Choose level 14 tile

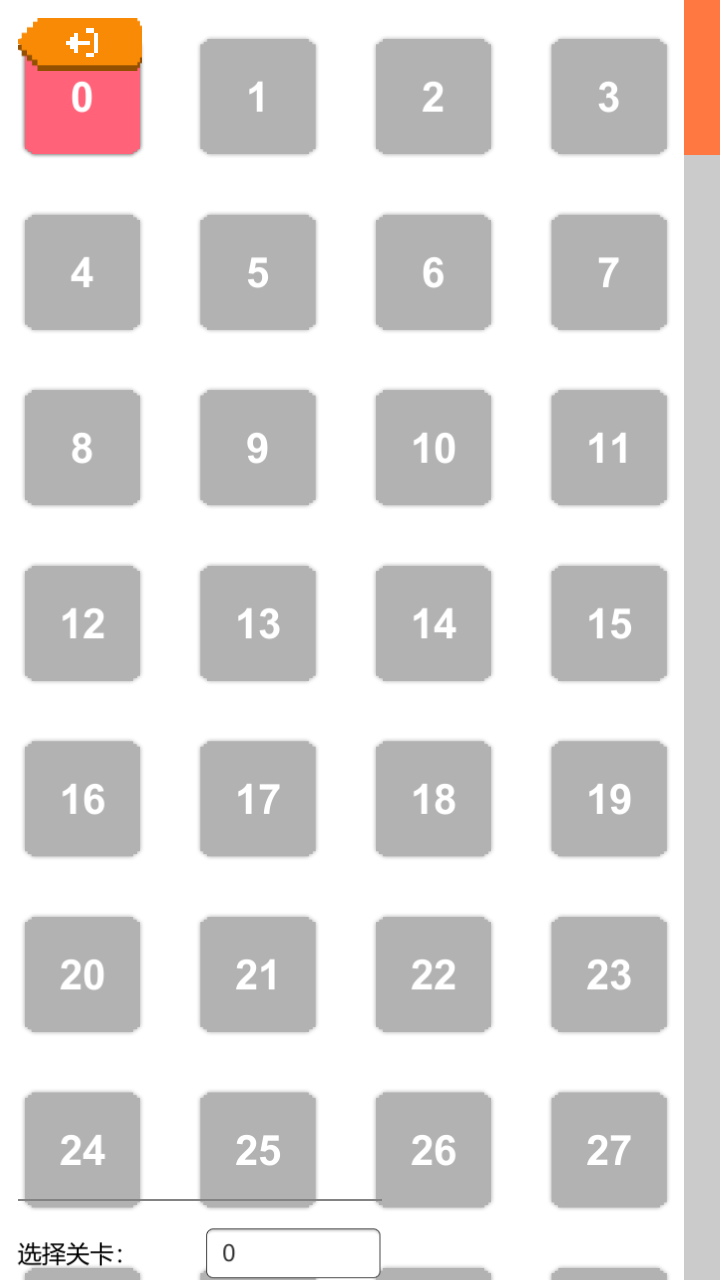pyautogui.click(x=433, y=623)
